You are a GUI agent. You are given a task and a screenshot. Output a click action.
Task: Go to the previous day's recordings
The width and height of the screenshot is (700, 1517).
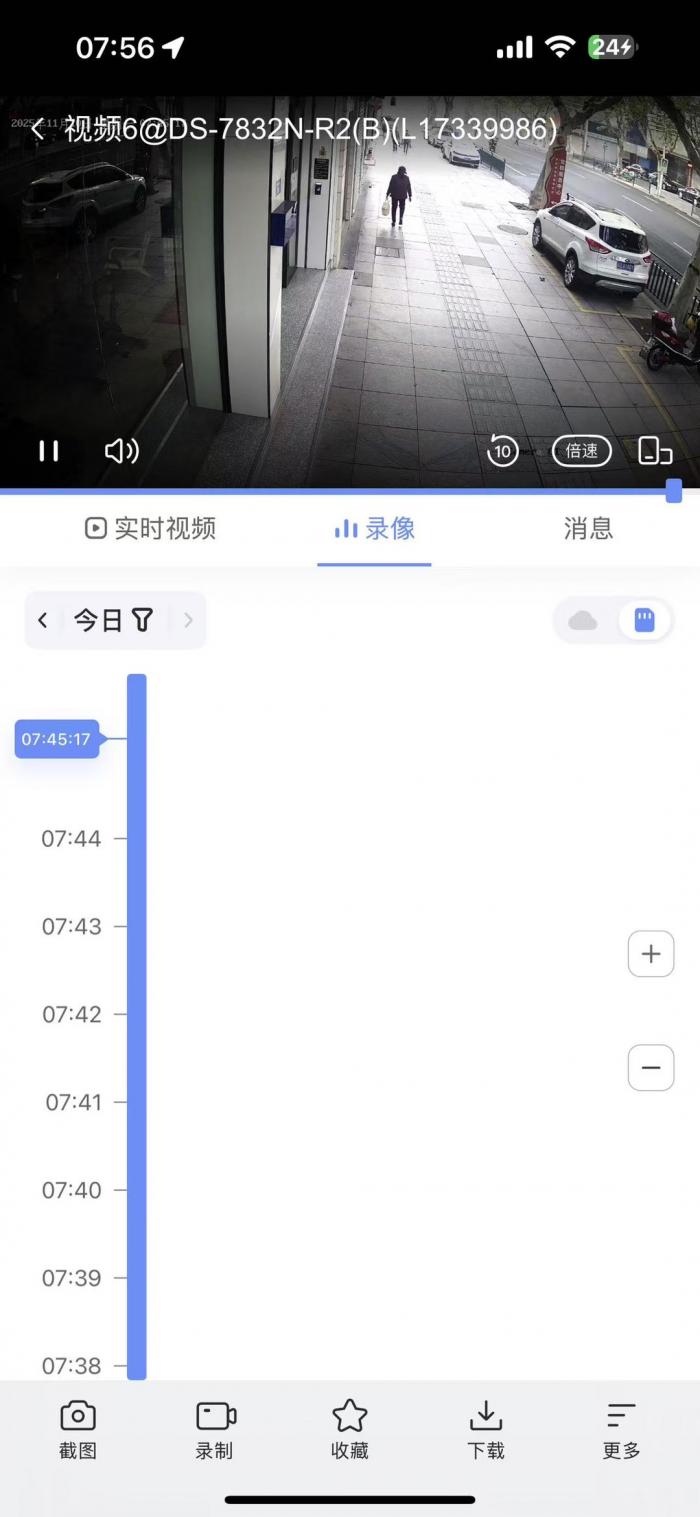(x=43, y=620)
